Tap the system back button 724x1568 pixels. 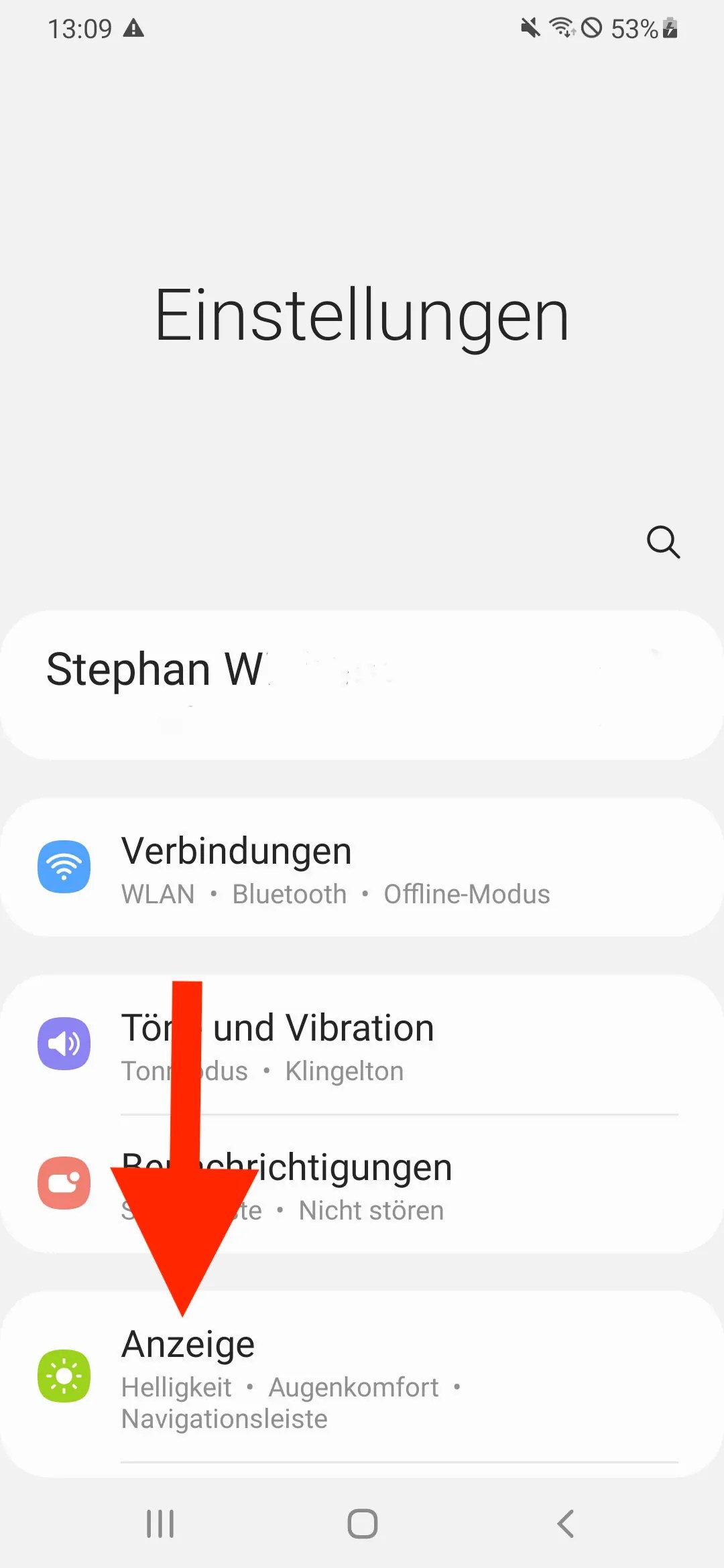(565, 1524)
